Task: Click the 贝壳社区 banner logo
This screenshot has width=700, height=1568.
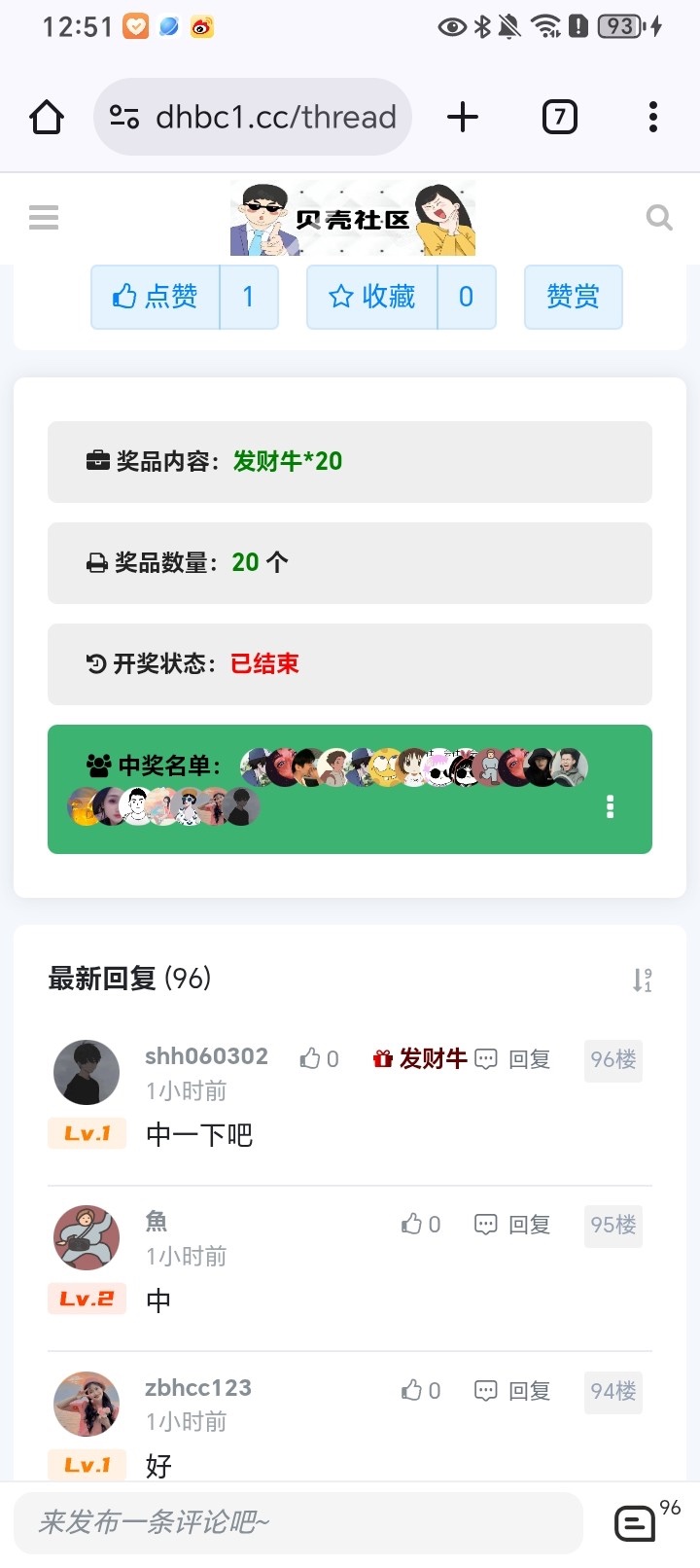Action: 351,217
